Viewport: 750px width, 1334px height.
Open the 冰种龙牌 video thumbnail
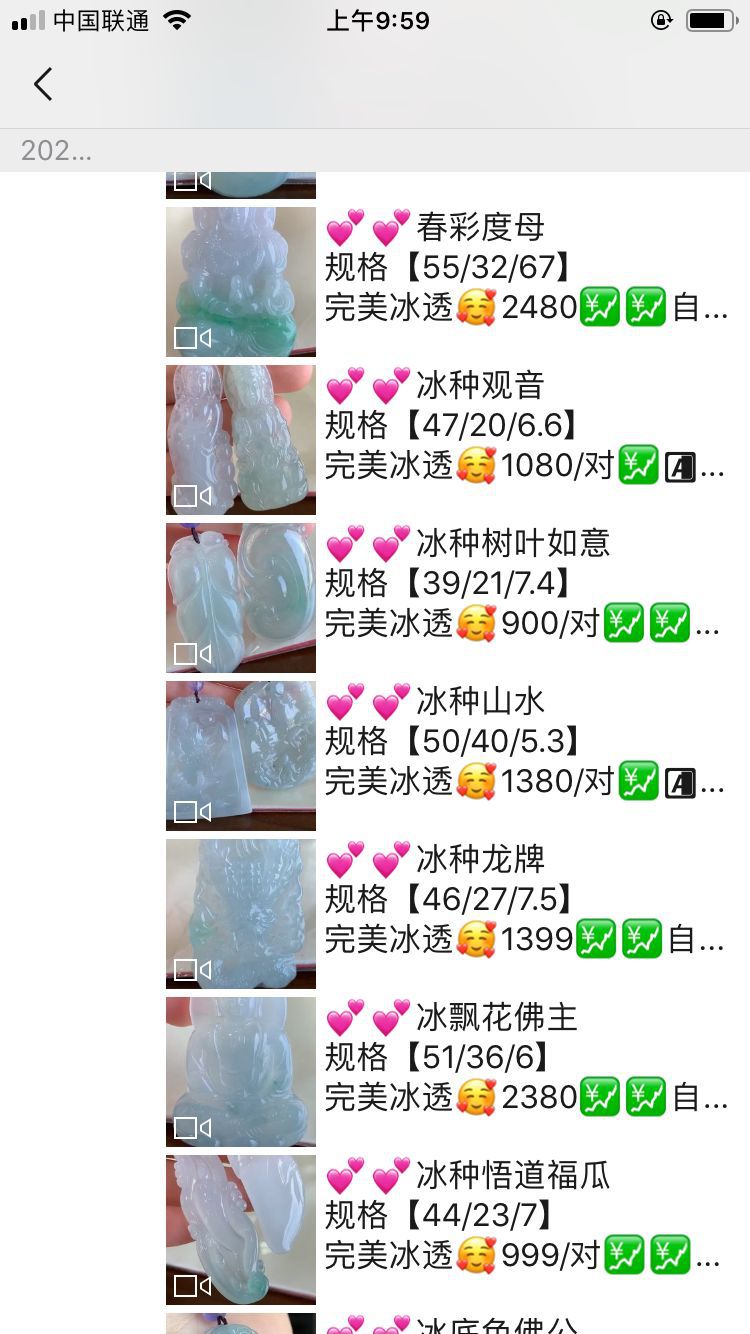[241, 914]
